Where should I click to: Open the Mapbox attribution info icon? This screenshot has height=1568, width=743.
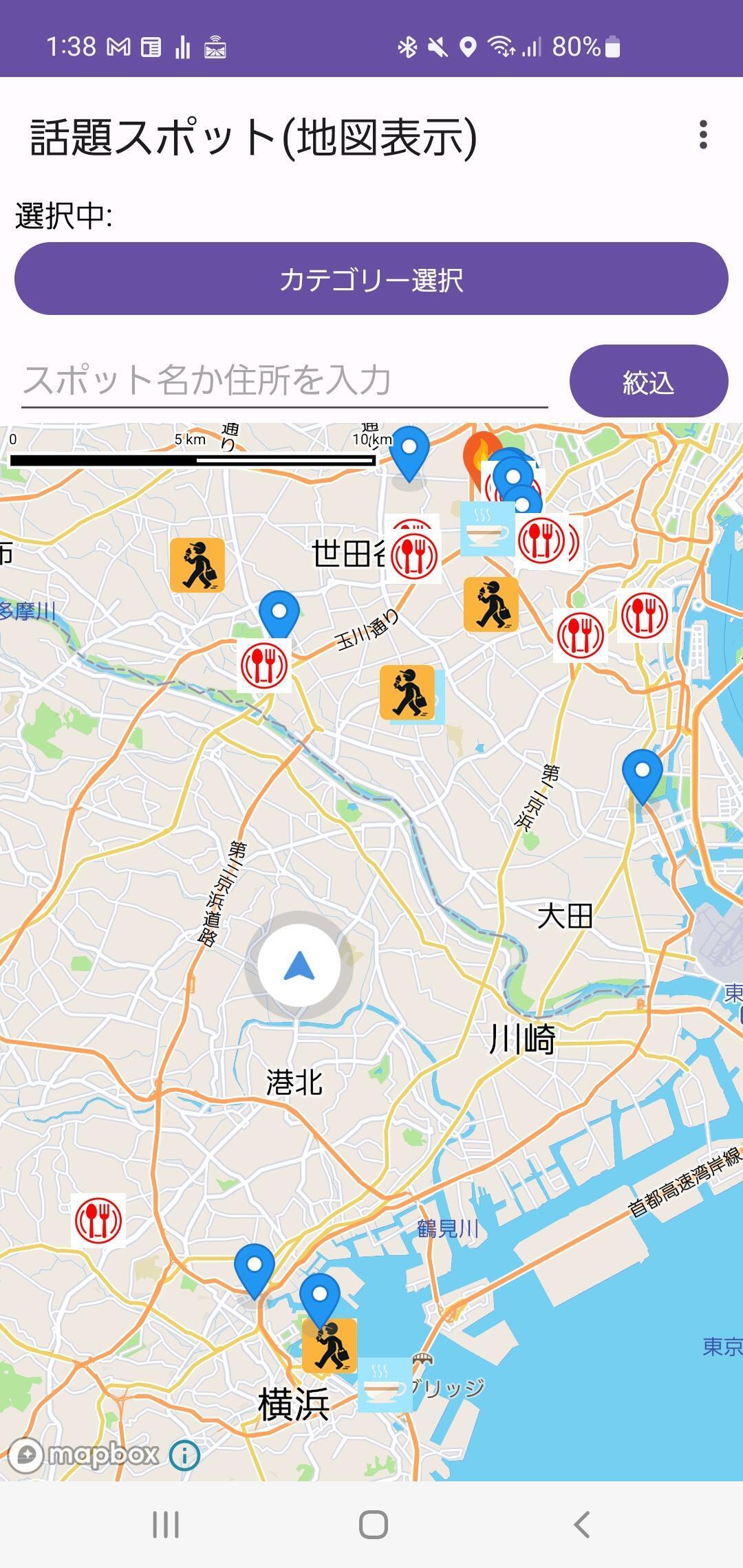(x=184, y=1455)
